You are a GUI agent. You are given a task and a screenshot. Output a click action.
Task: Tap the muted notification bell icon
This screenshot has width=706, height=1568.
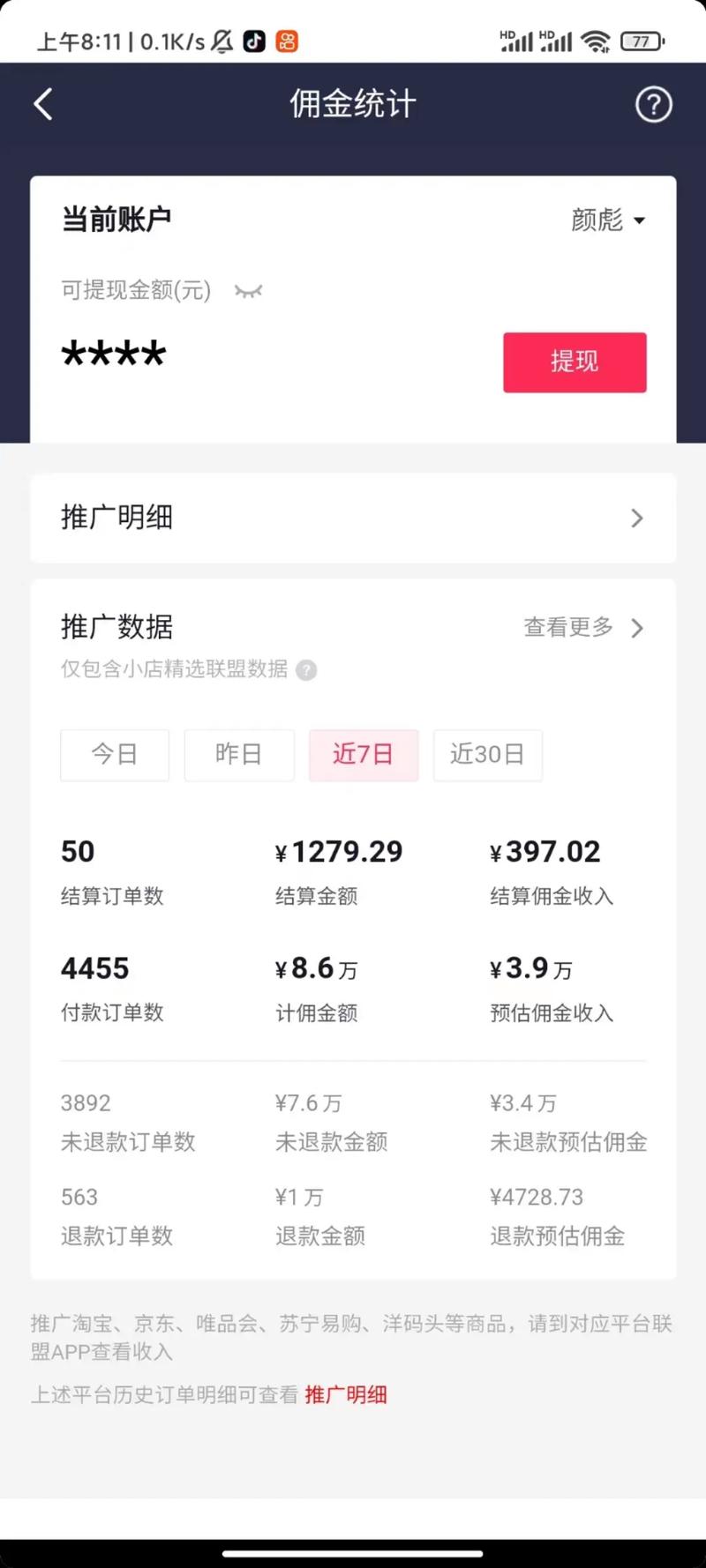pos(222,41)
